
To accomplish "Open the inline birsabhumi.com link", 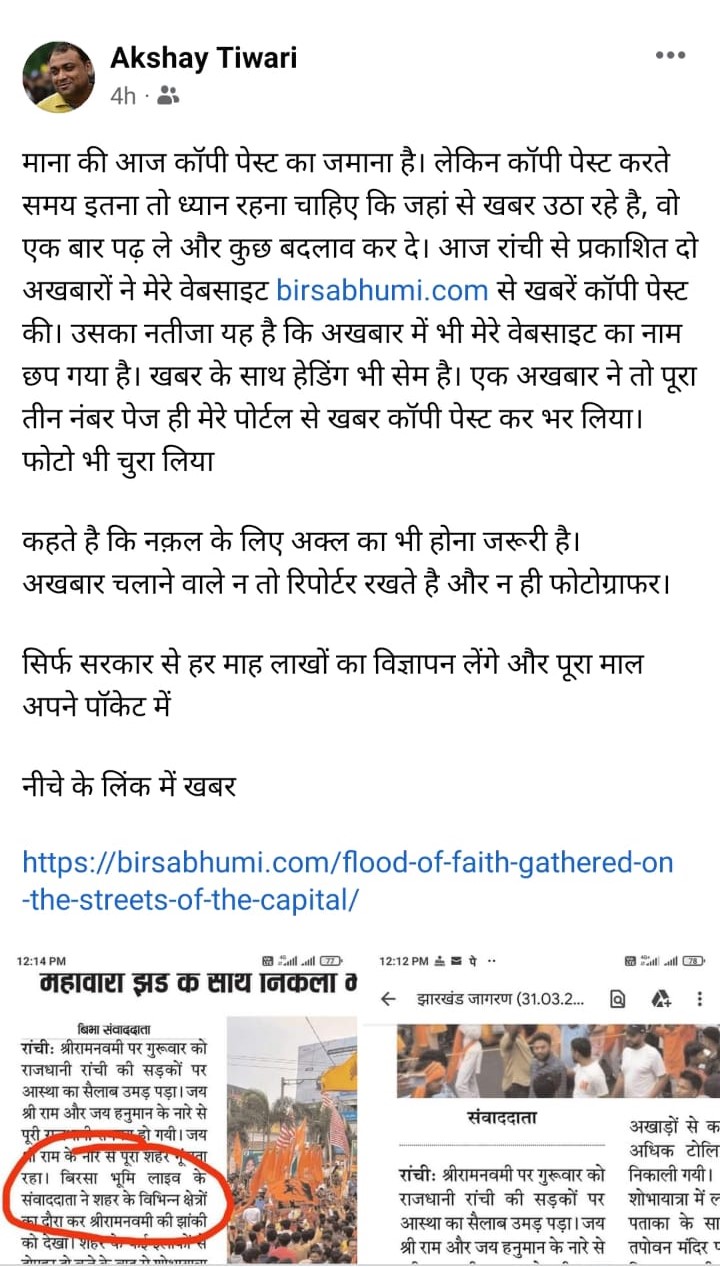I will [381, 290].
